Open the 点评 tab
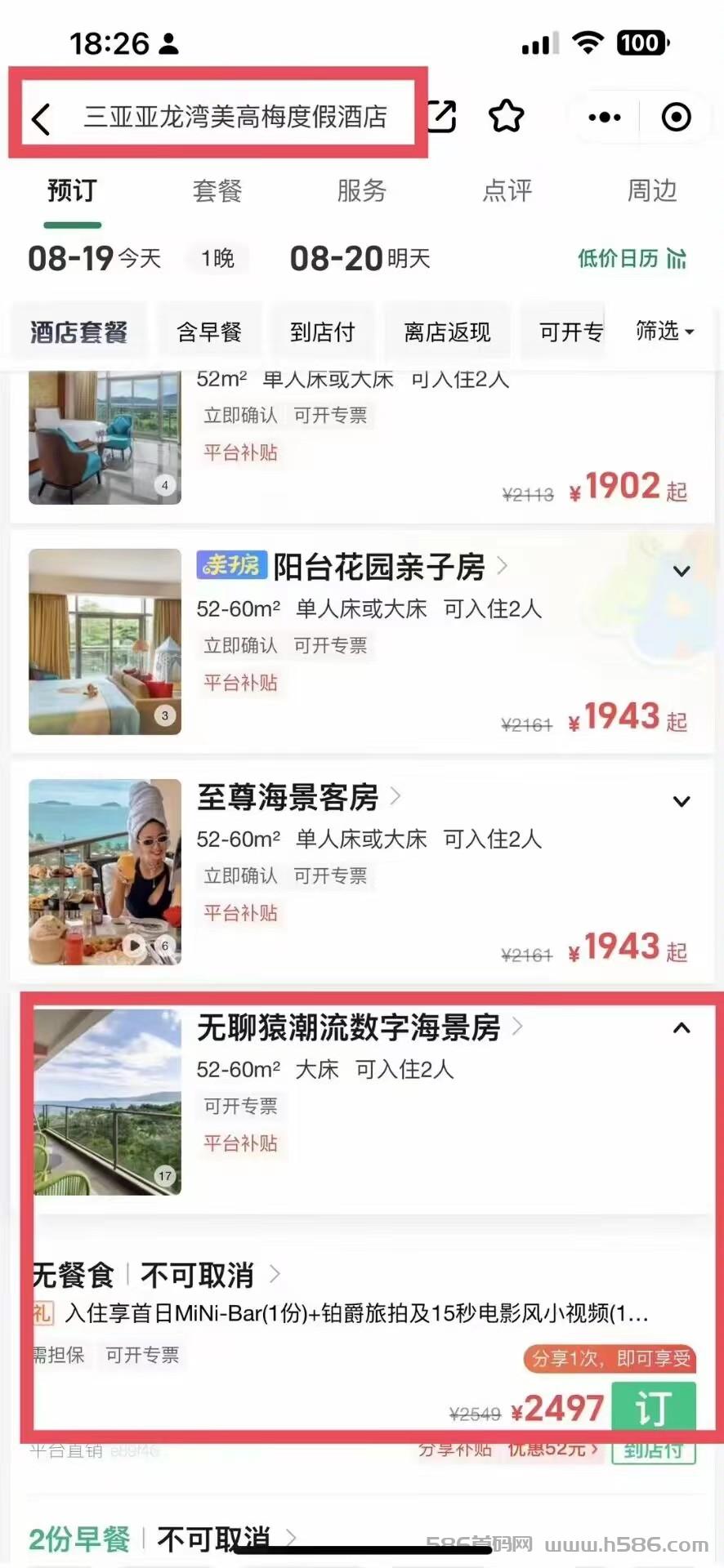This screenshot has width=724, height=1568. tap(507, 191)
